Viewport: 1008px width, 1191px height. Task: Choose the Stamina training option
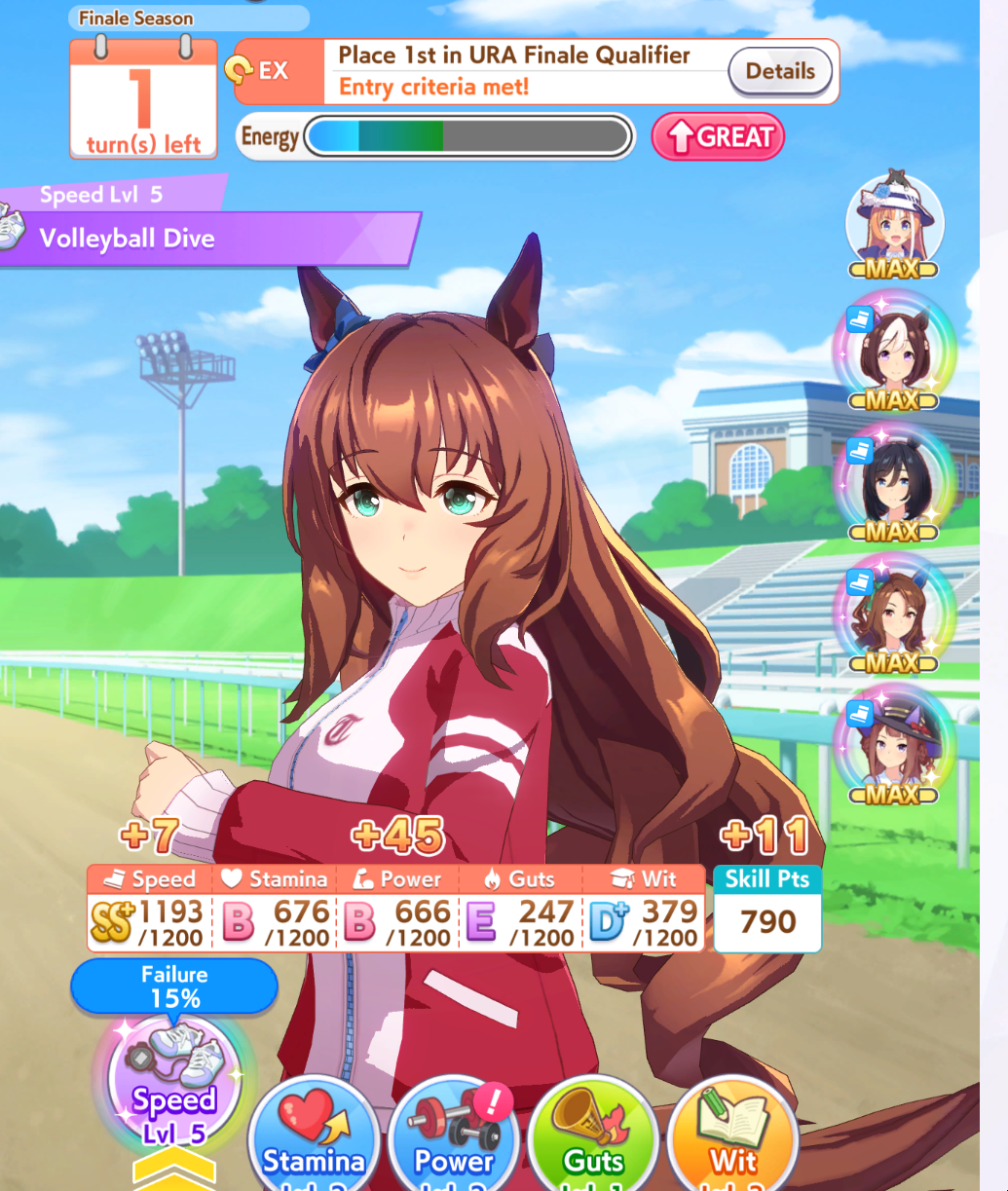point(314,1135)
